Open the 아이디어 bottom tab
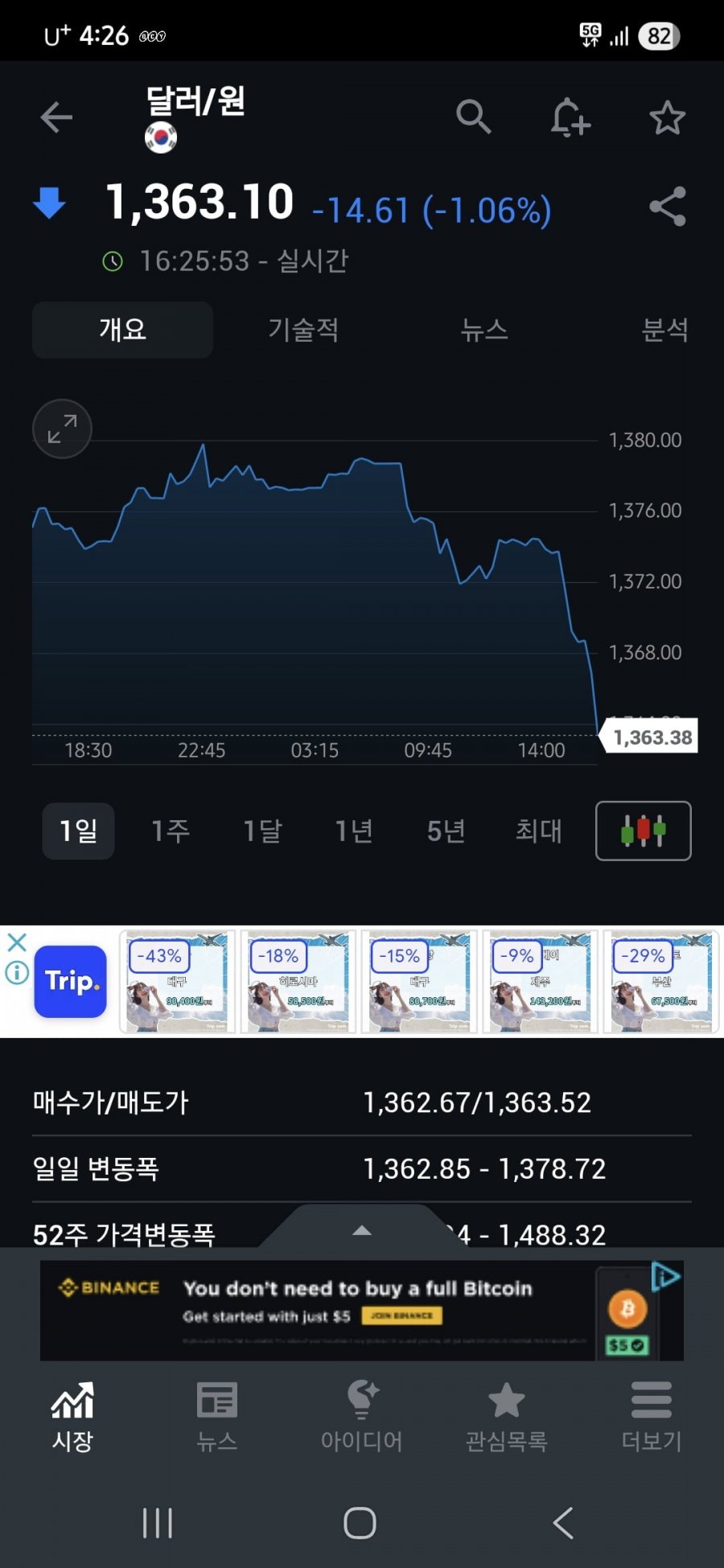 pos(362,1417)
